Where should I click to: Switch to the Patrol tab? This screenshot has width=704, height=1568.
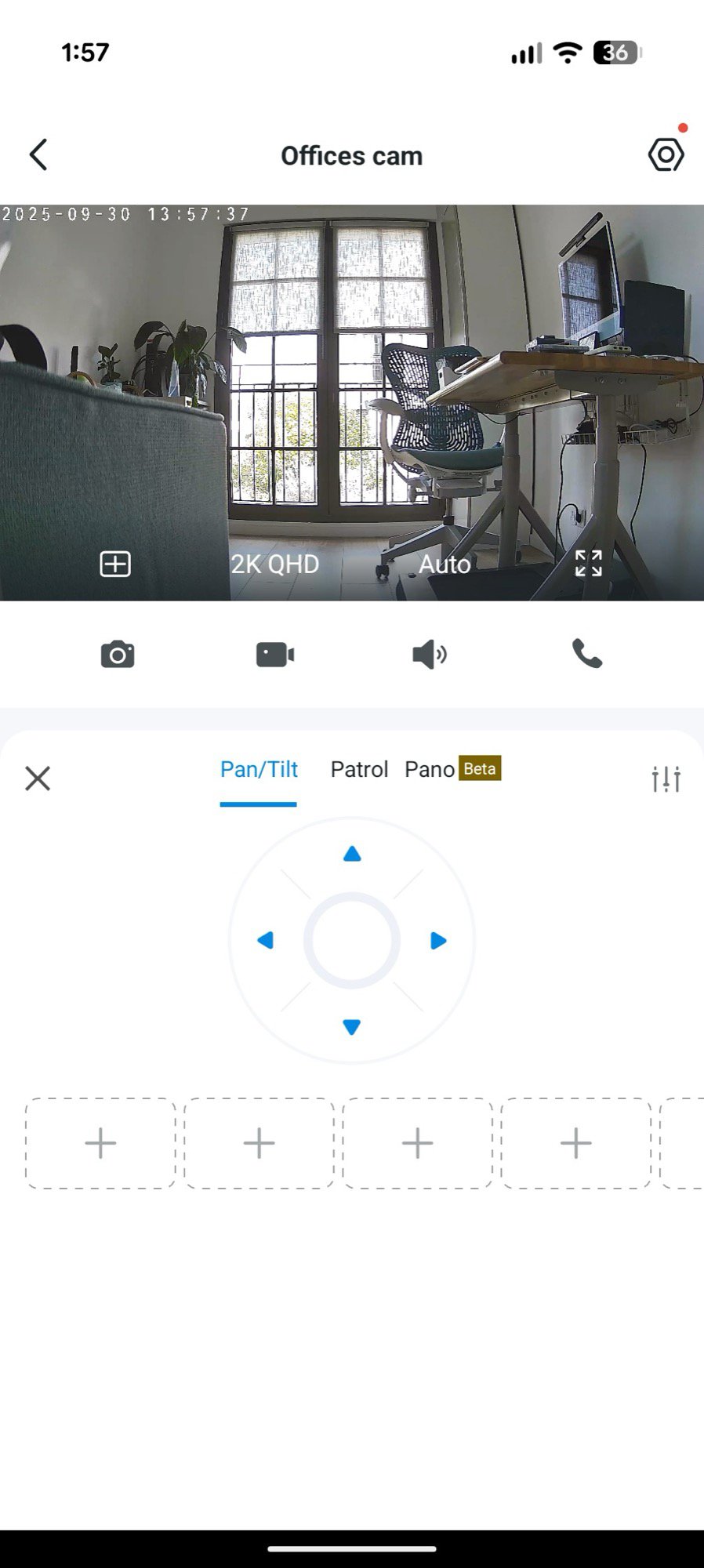tap(359, 769)
